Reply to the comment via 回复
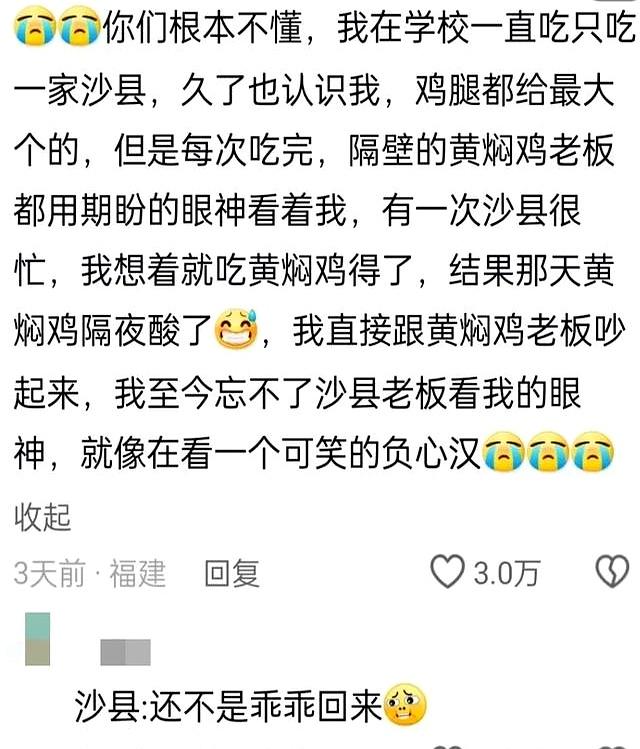 (232, 573)
